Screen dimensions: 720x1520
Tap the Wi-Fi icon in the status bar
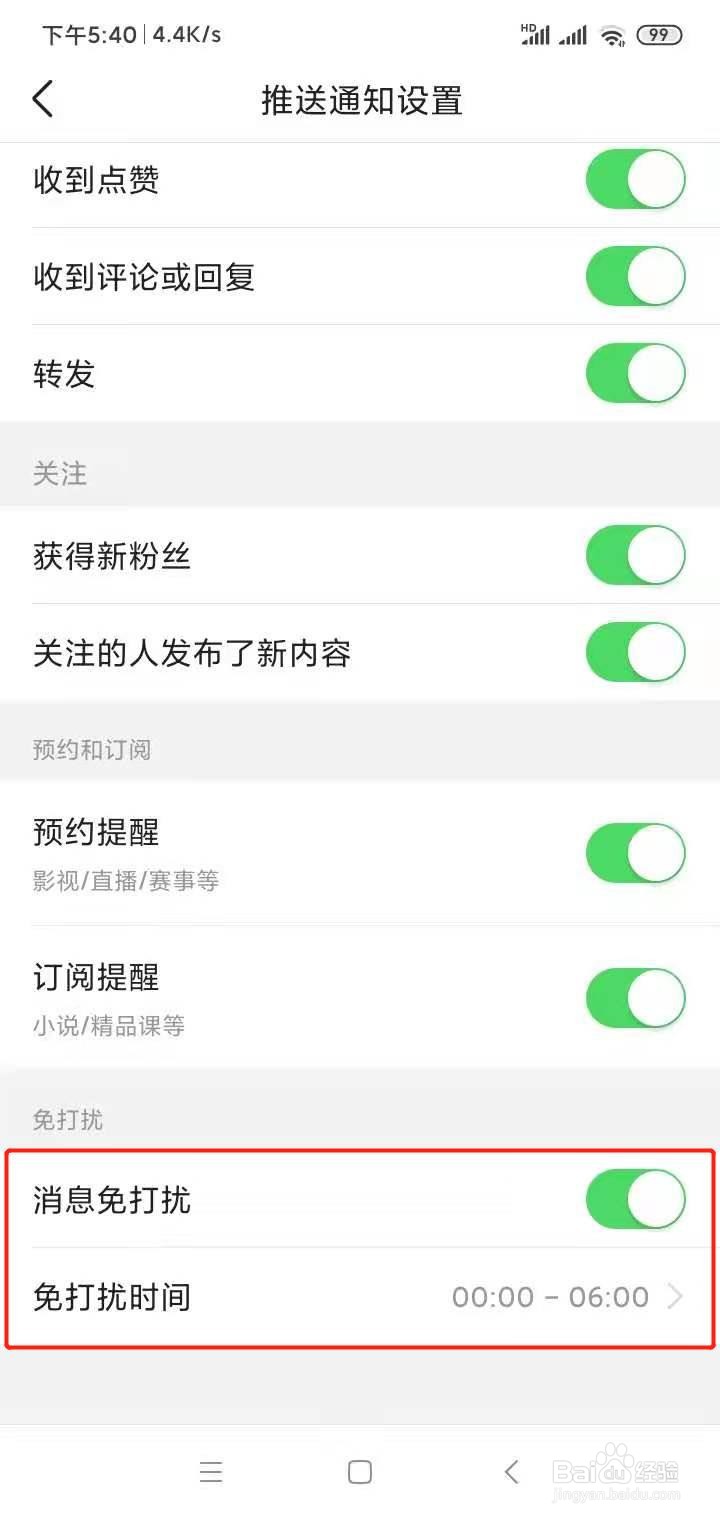coord(612,35)
